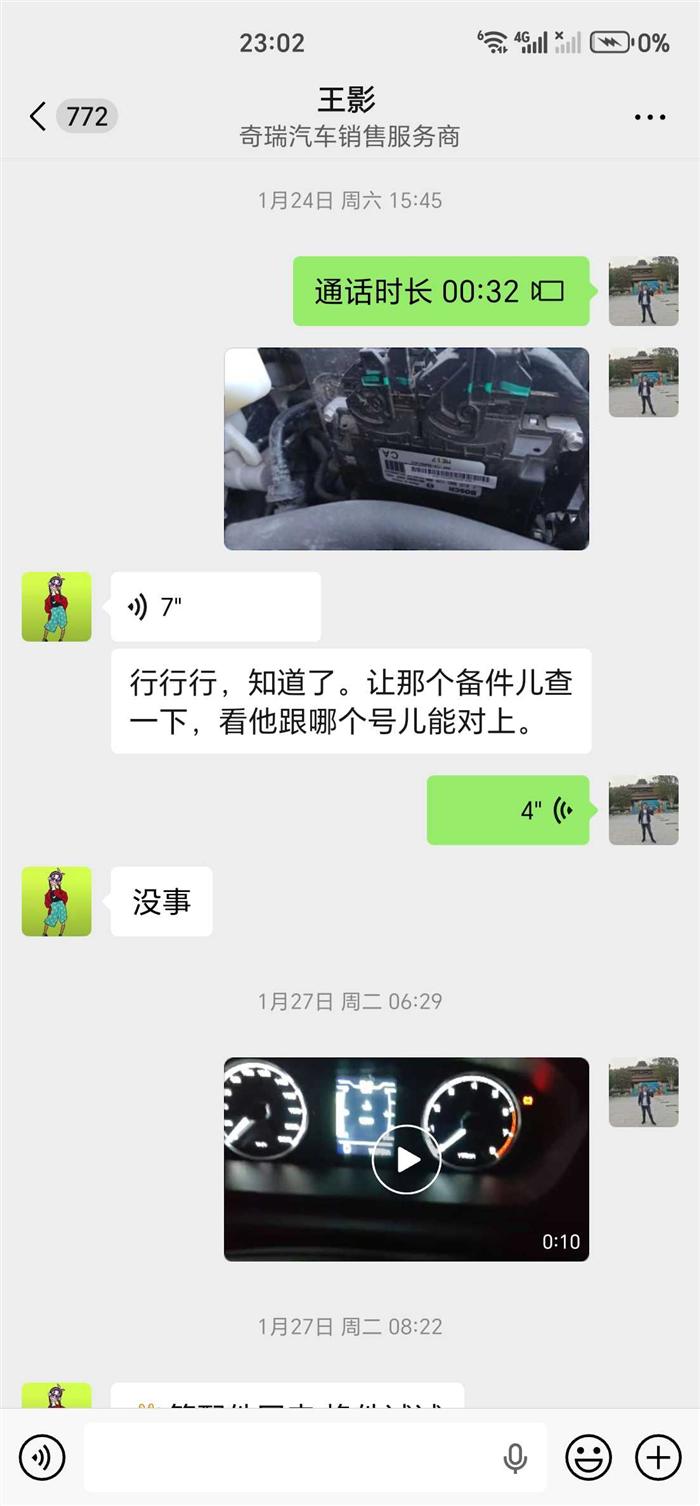Open the chat overflow menu

point(649,118)
